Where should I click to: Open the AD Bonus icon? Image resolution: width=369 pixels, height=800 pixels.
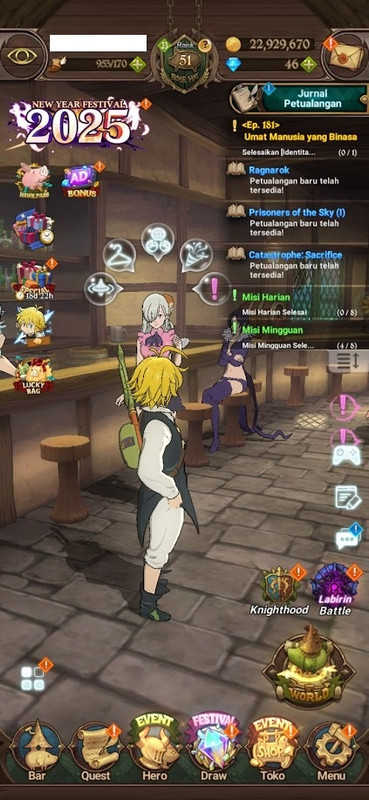point(81,181)
